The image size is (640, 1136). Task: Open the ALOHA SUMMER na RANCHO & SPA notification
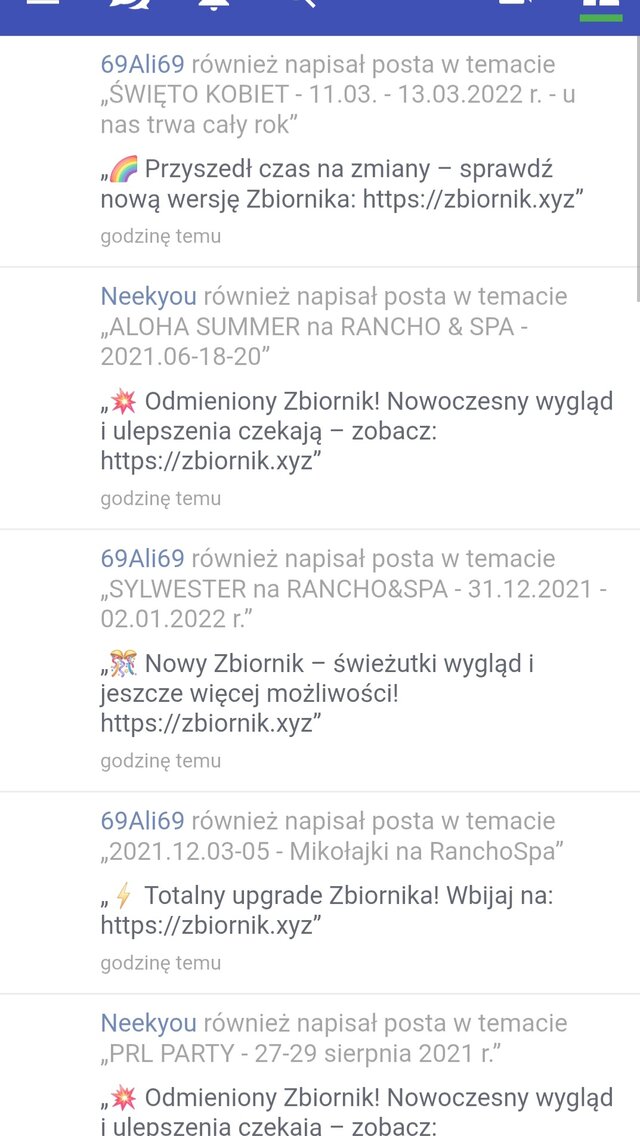tap(320, 398)
